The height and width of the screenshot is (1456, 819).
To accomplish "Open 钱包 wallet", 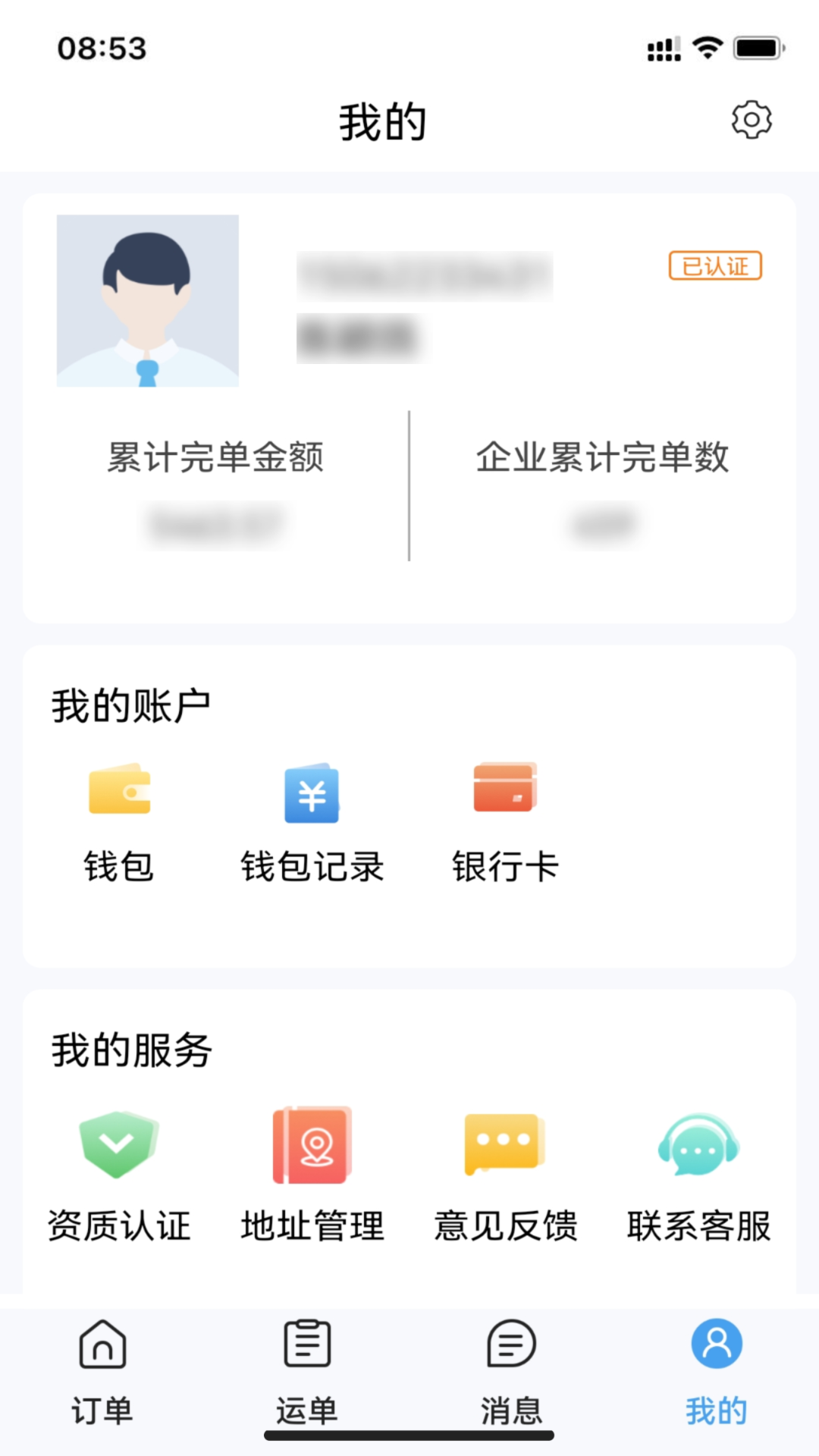I will tap(119, 822).
